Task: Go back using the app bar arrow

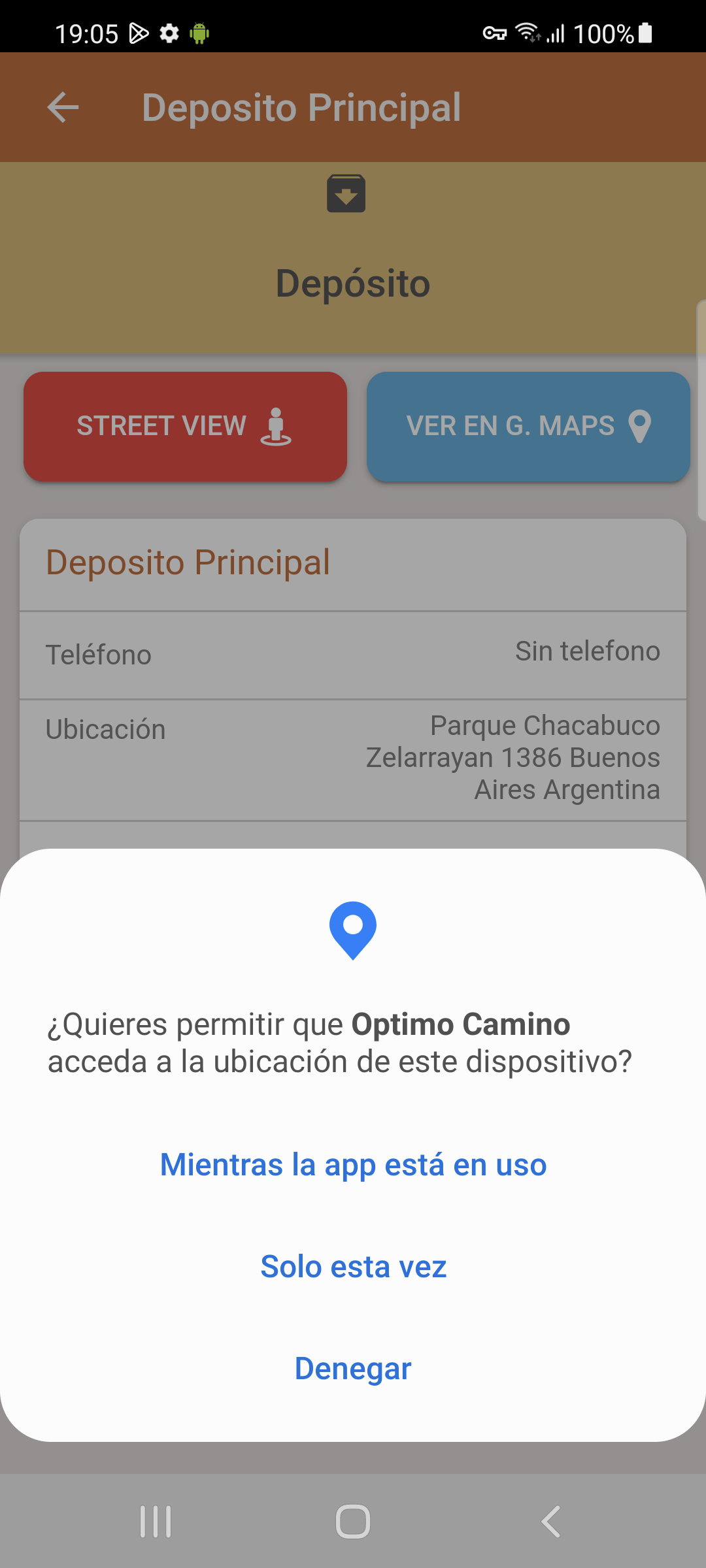Action: pyautogui.click(x=63, y=107)
